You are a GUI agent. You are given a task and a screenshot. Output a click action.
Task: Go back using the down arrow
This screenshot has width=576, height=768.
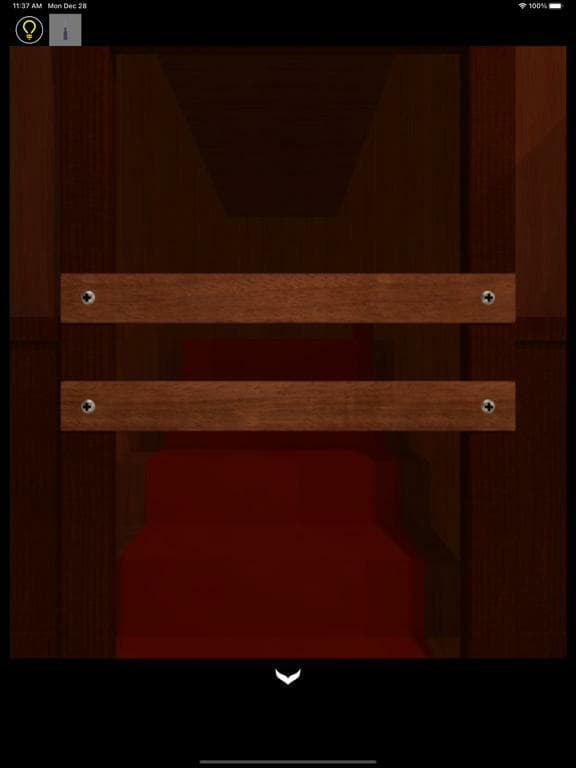tap(288, 676)
